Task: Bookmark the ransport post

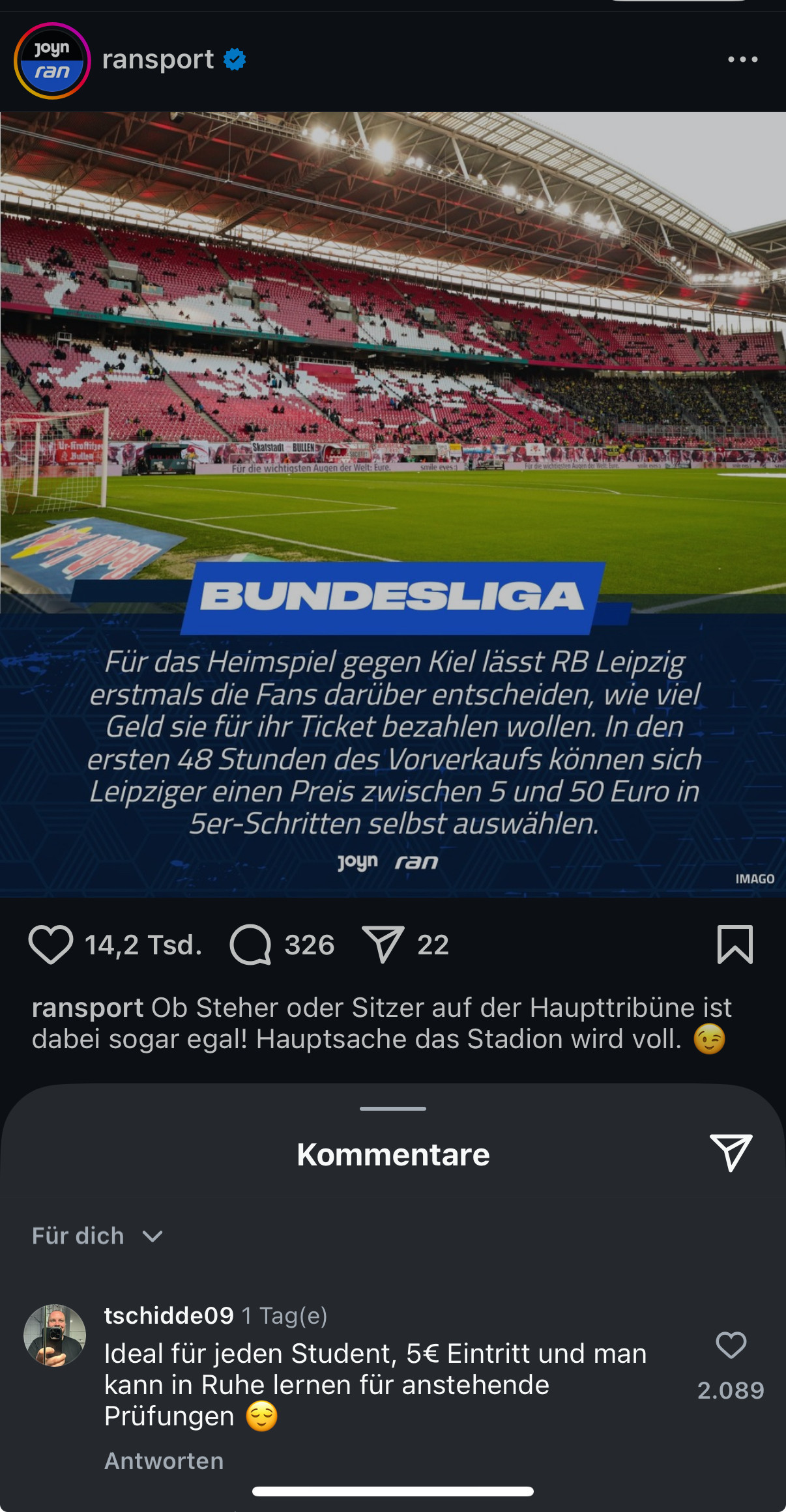Action: (735, 944)
